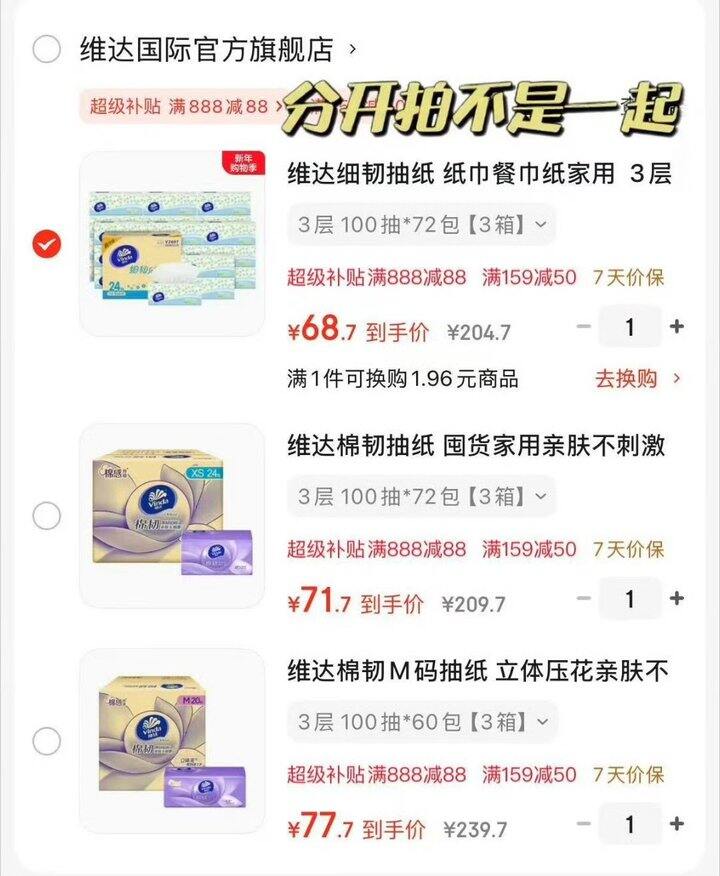Click the ¥68.7 到手价 price

[x=316, y=327]
